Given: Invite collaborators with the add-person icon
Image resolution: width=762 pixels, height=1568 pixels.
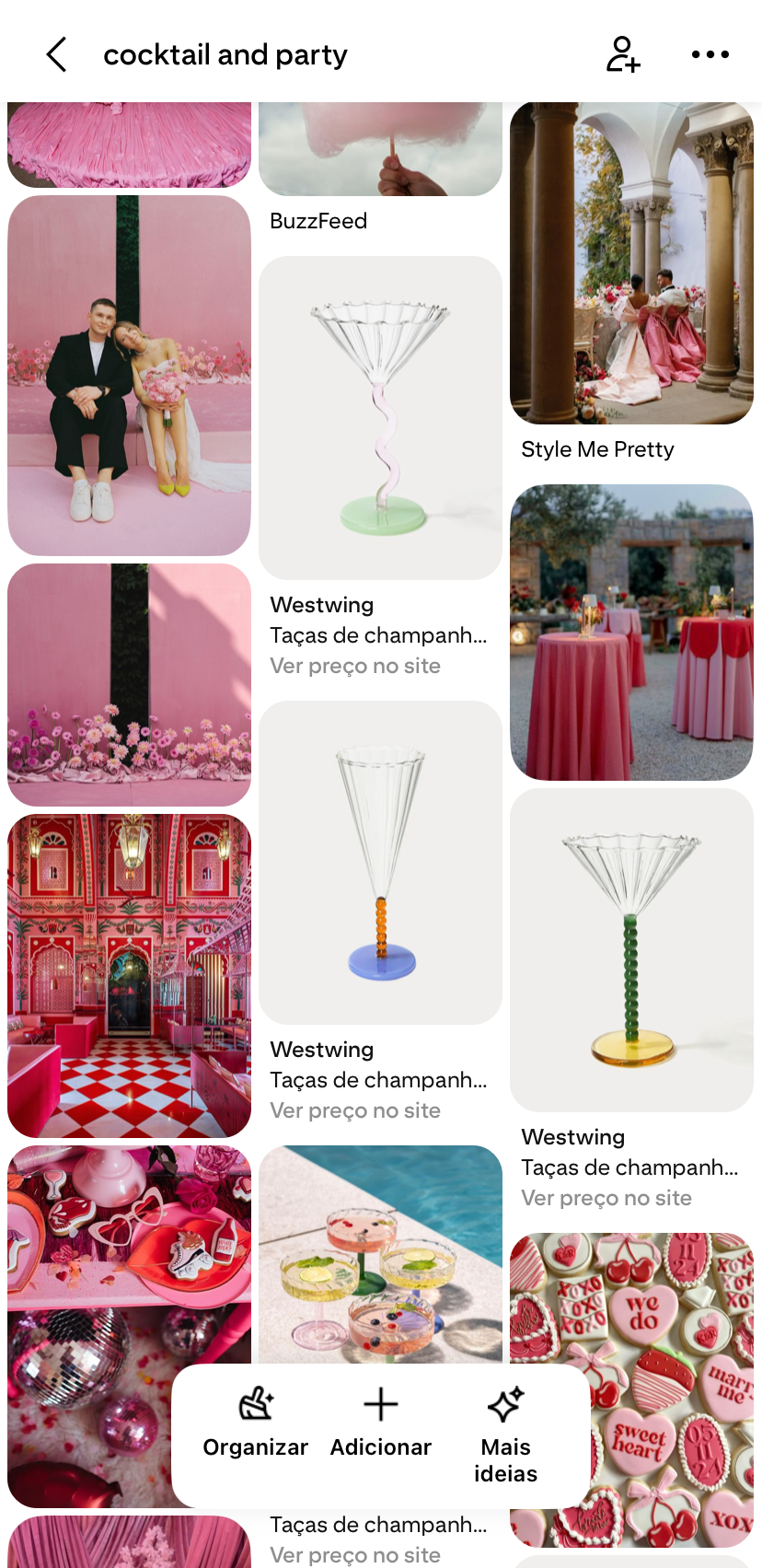Looking at the screenshot, I should click(x=622, y=55).
